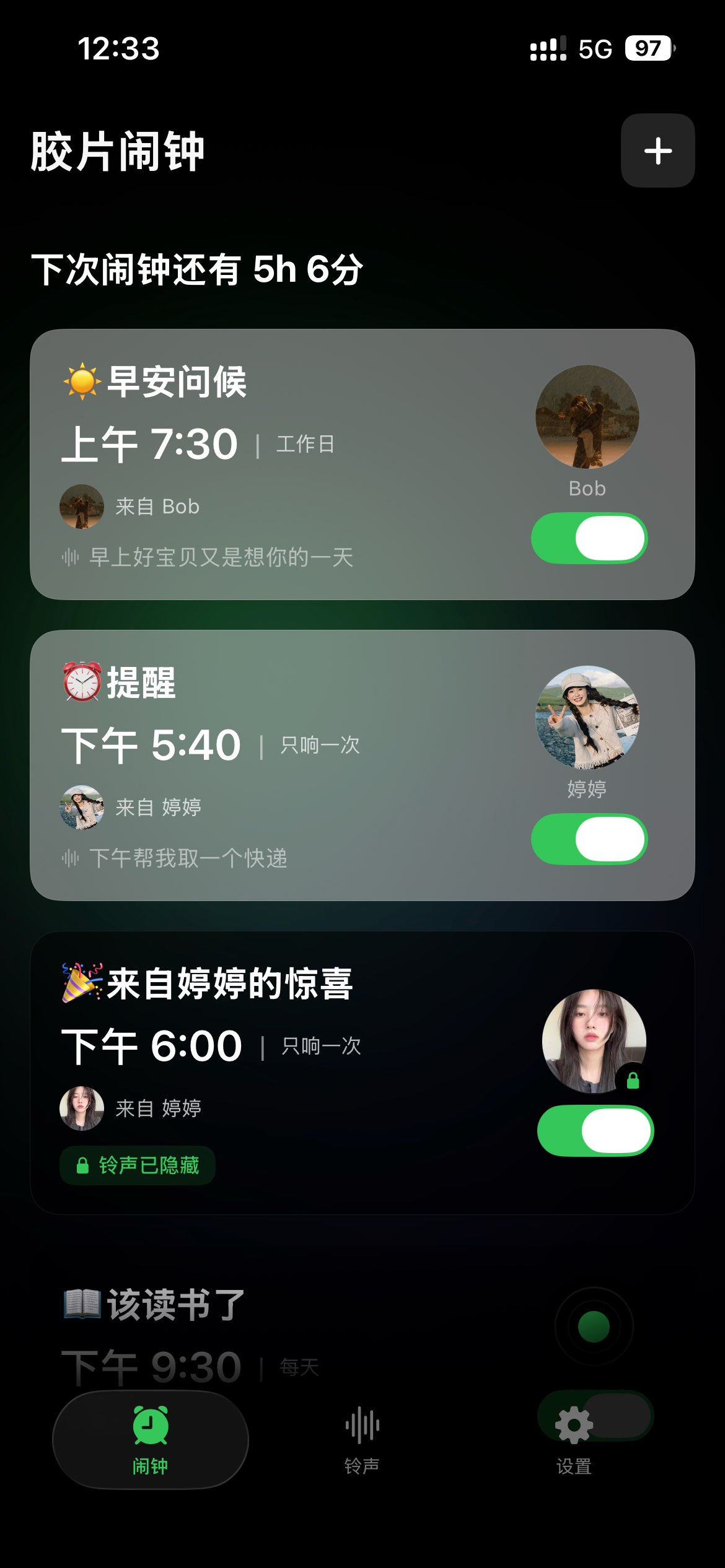The height and width of the screenshot is (1568, 725).
Task: Tap Bob's large profile photo
Action: 587,417
